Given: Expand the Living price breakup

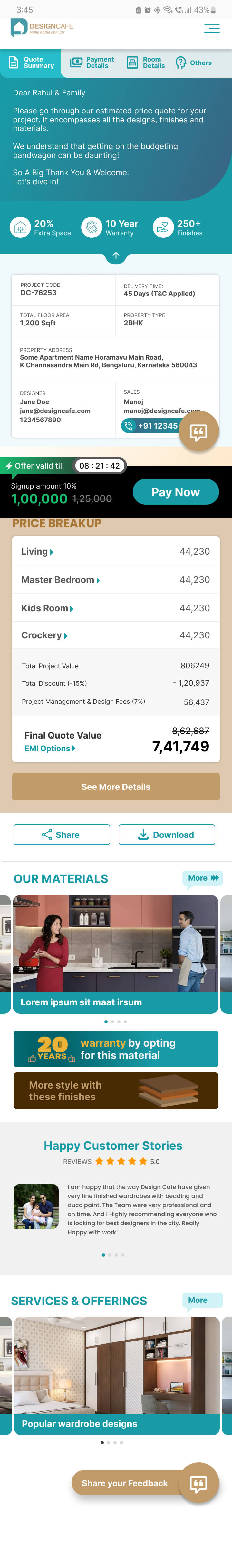Looking at the screenshot, I should point(38,551).
